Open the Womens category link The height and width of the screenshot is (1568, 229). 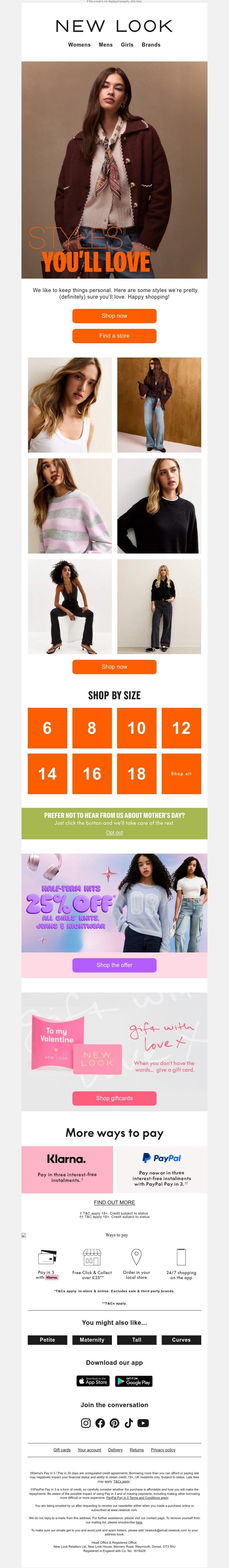click(79, 44)
